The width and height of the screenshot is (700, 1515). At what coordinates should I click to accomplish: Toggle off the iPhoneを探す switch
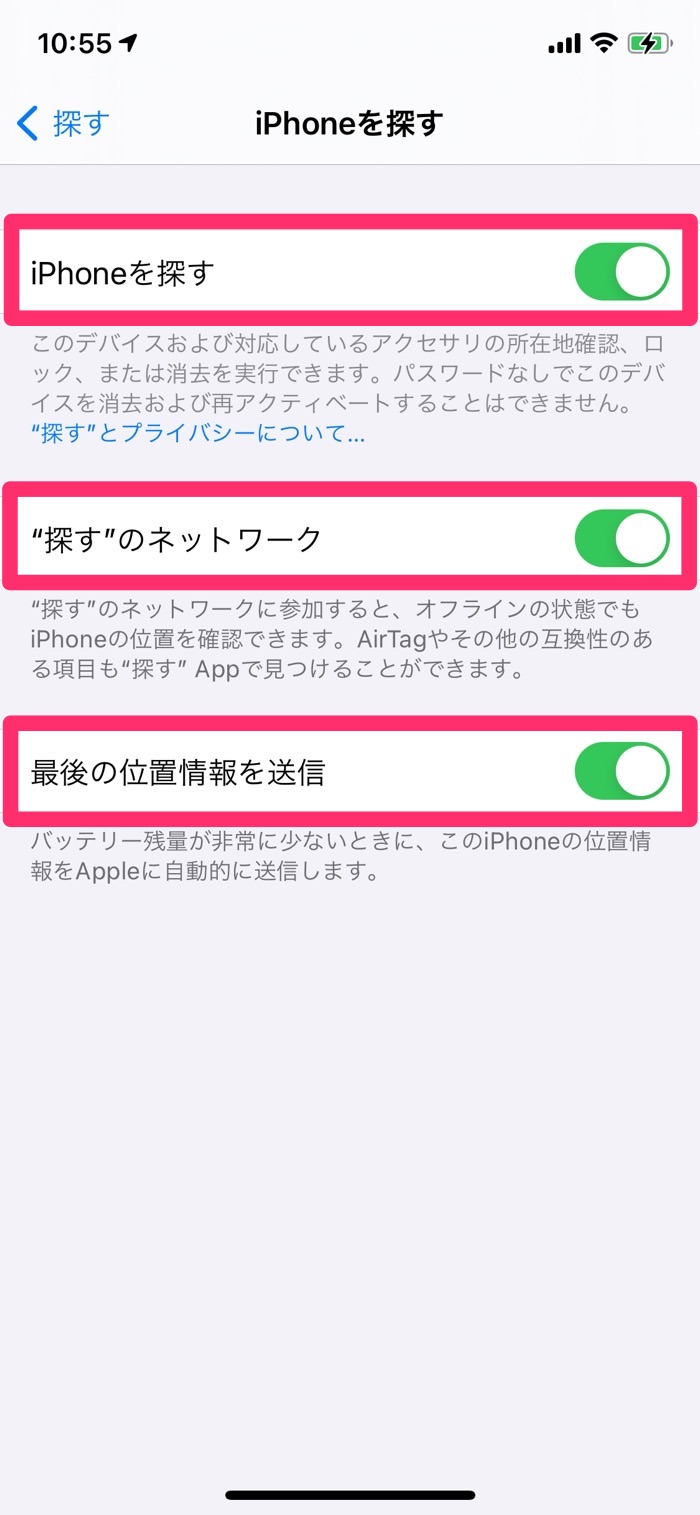pos(621,272)
